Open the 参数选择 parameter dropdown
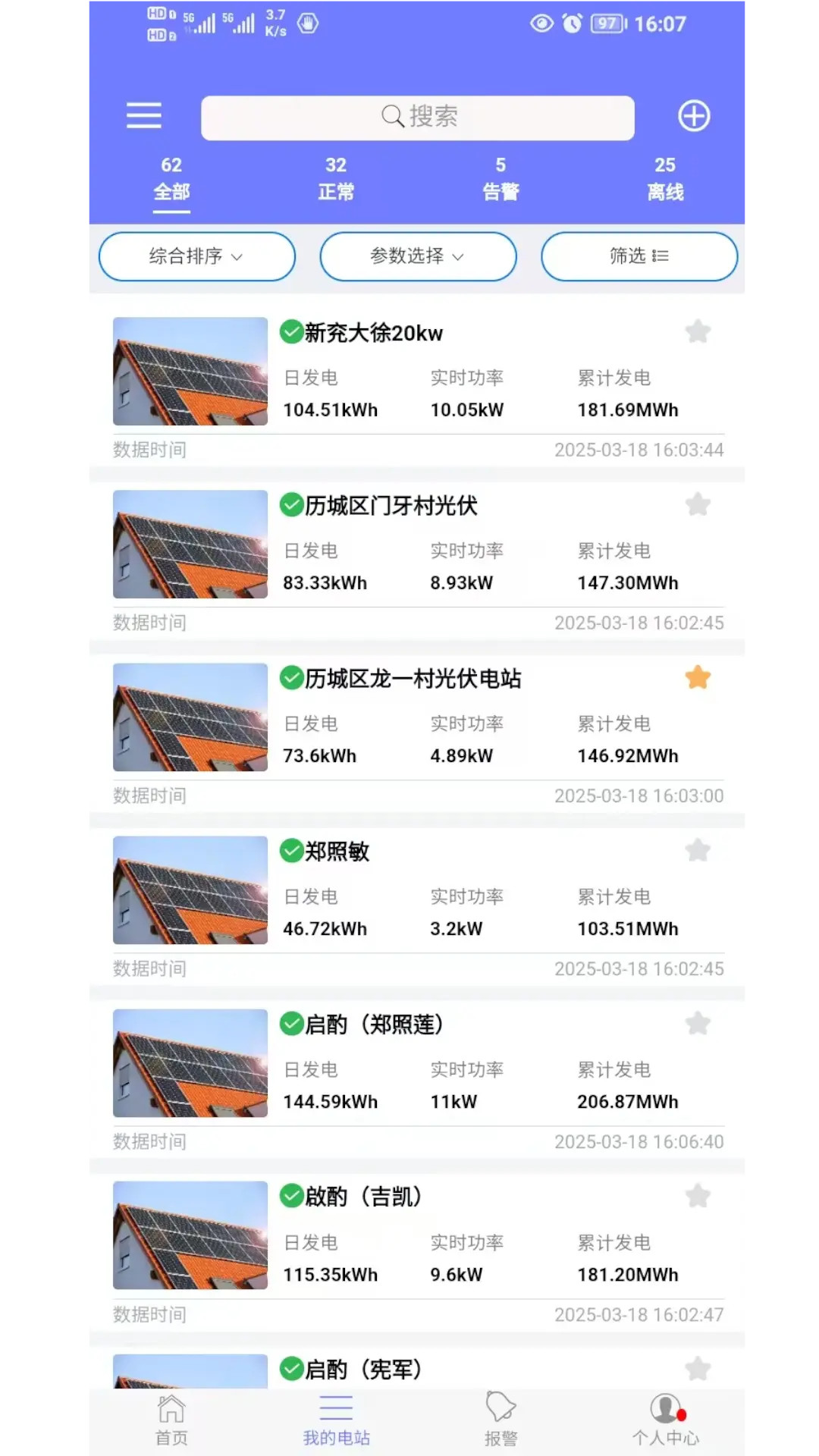Image resolution: width=819 pixels, height=1456 pixels. (x=417, y=256)
